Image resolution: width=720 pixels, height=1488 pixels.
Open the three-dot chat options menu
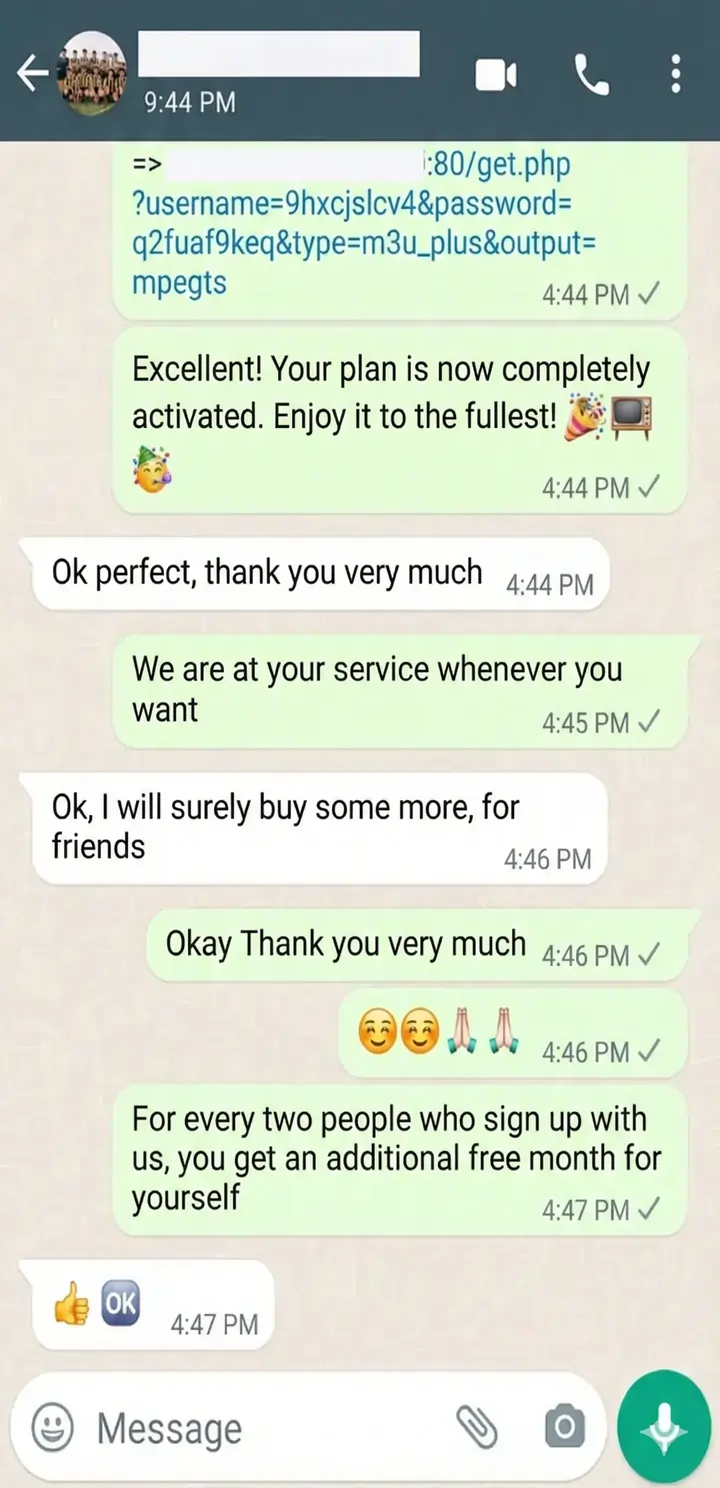pyautogui.click(x=677, y=72)
